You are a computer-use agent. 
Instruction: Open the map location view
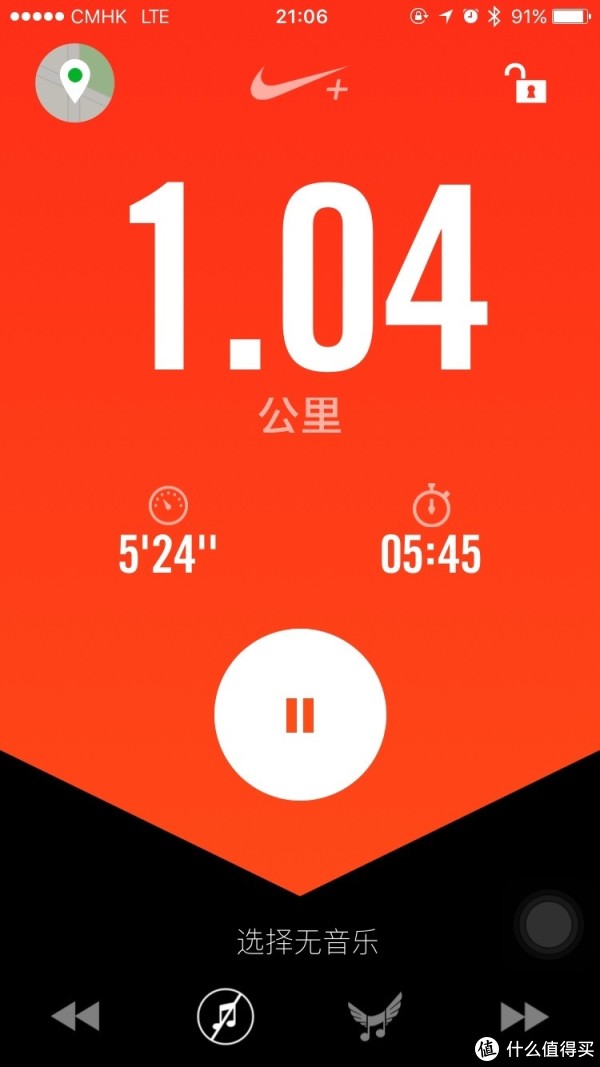(75, 83)
